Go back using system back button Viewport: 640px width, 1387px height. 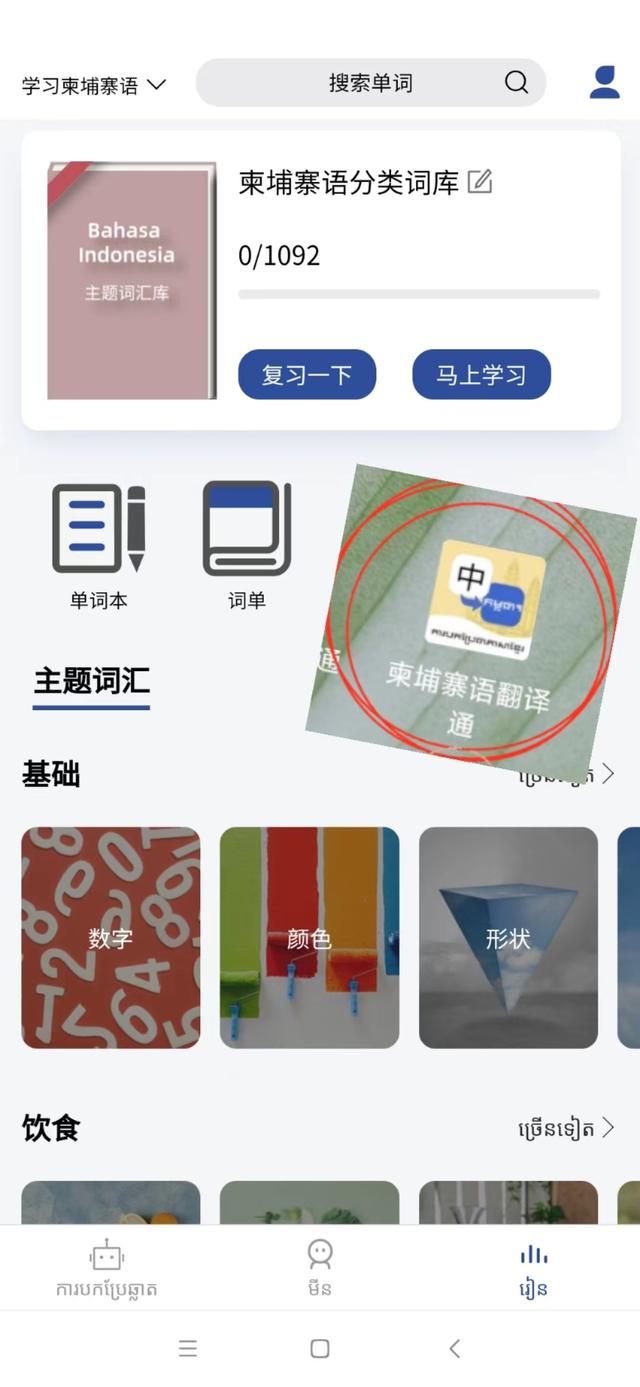pyautogui.click(x=454, y=1349)
